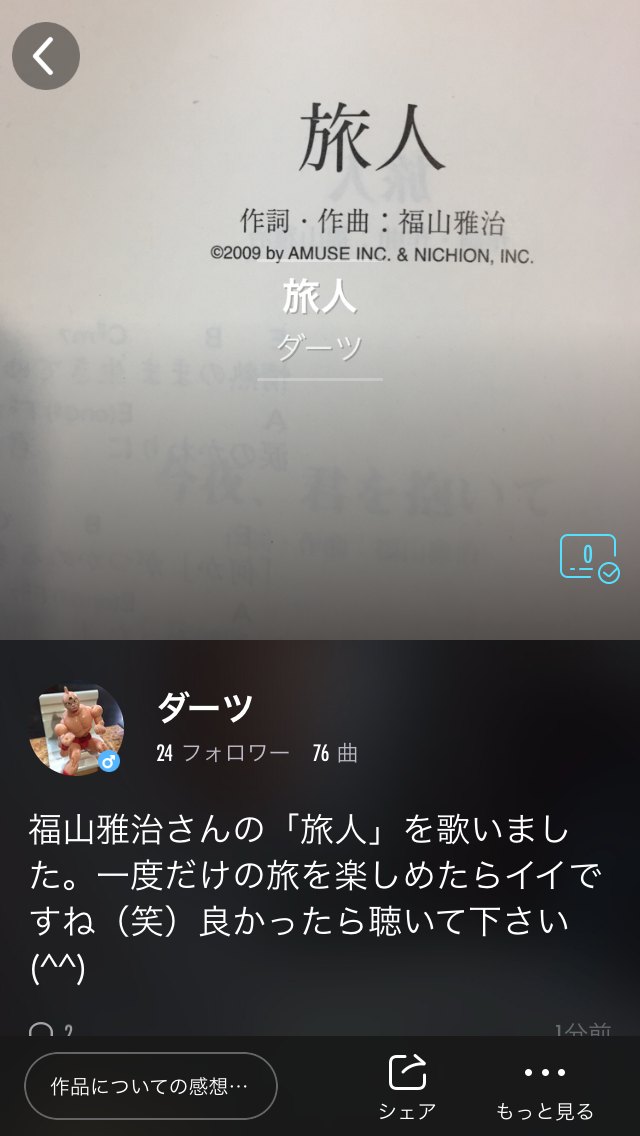
Task: Write a comment in 作品についての感想 field
Action: click(x=151, y=1085)
